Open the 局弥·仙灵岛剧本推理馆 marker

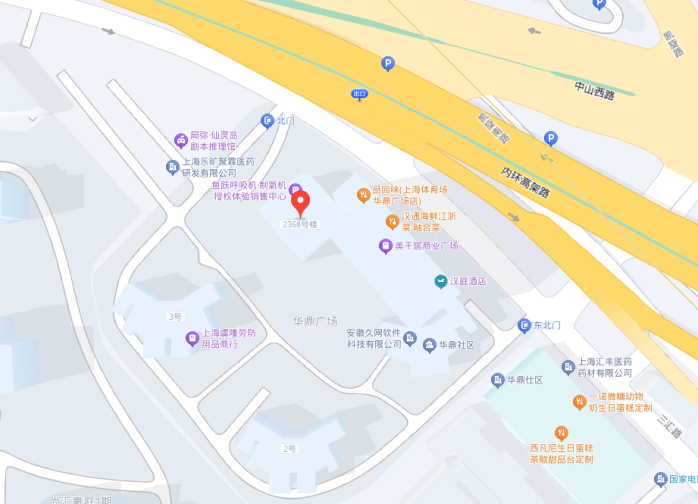[181, 140]
